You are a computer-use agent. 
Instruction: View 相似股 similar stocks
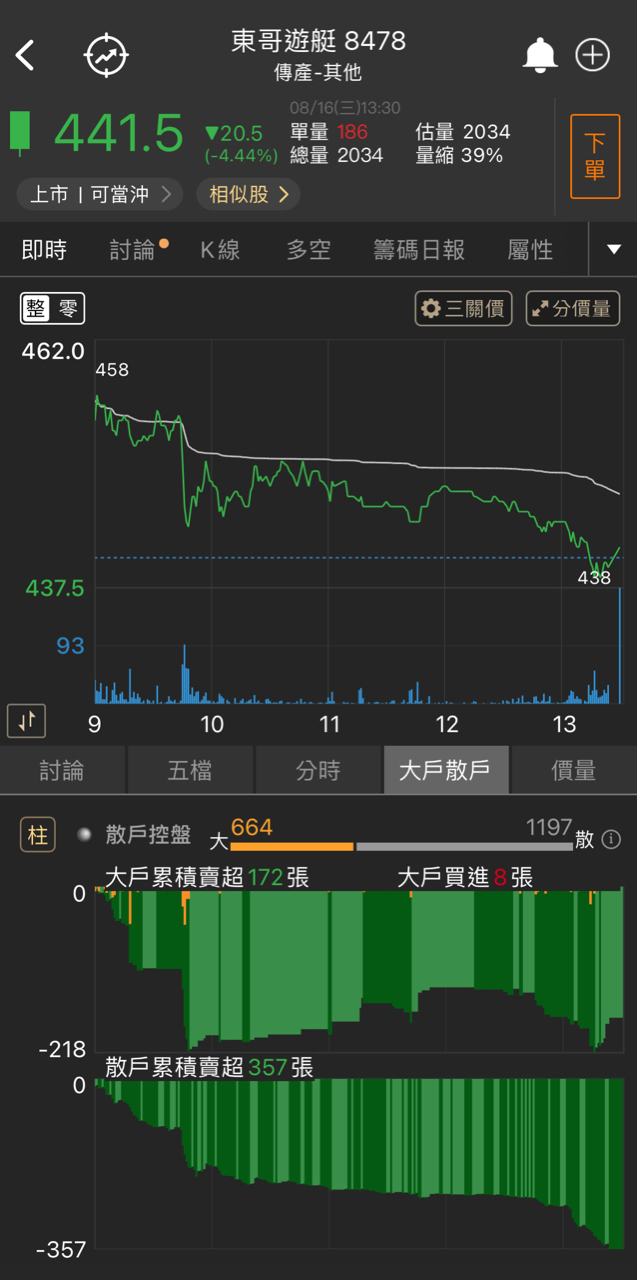point(248,194)
